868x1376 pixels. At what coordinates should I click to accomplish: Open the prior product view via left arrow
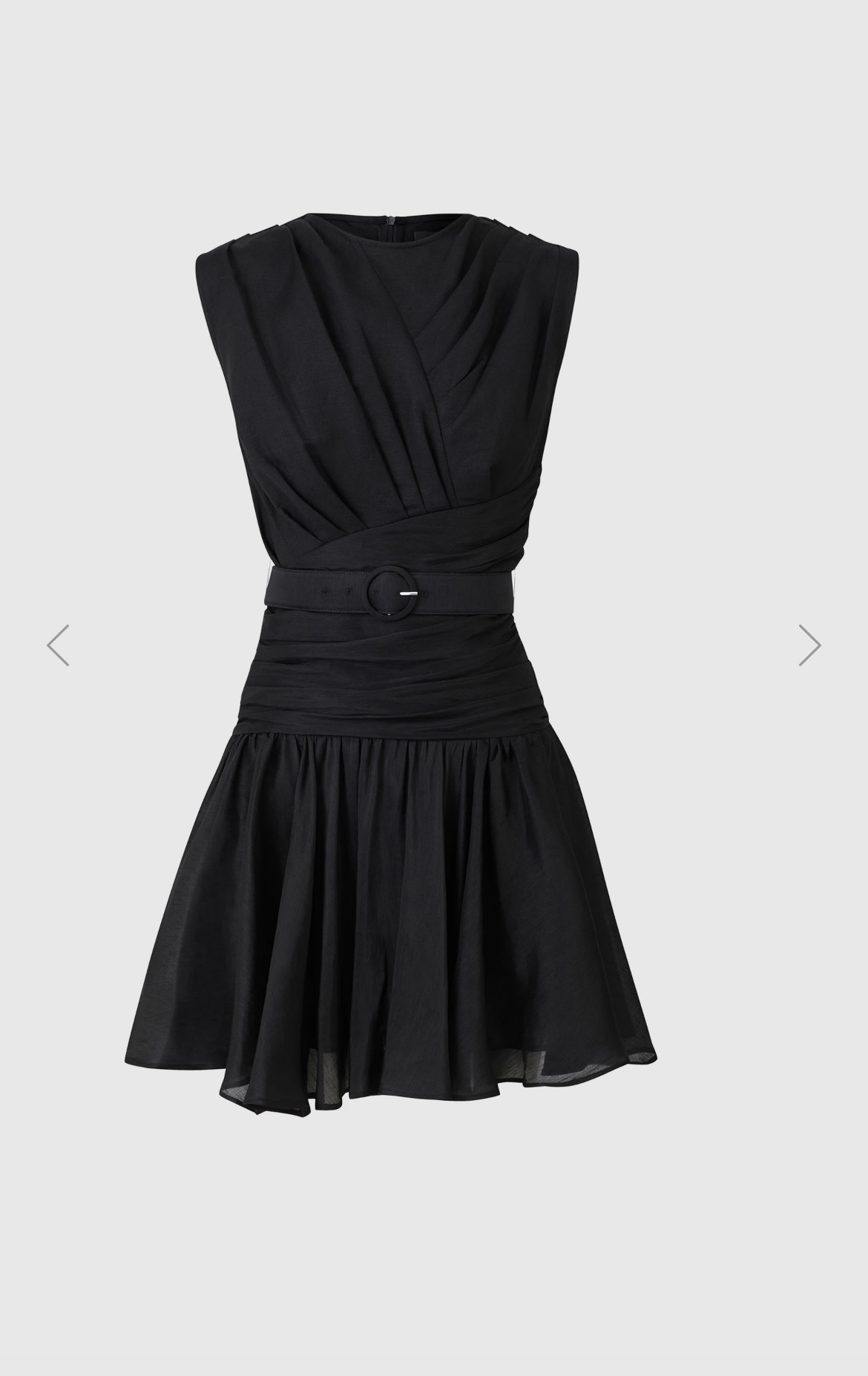coord(59,645)
